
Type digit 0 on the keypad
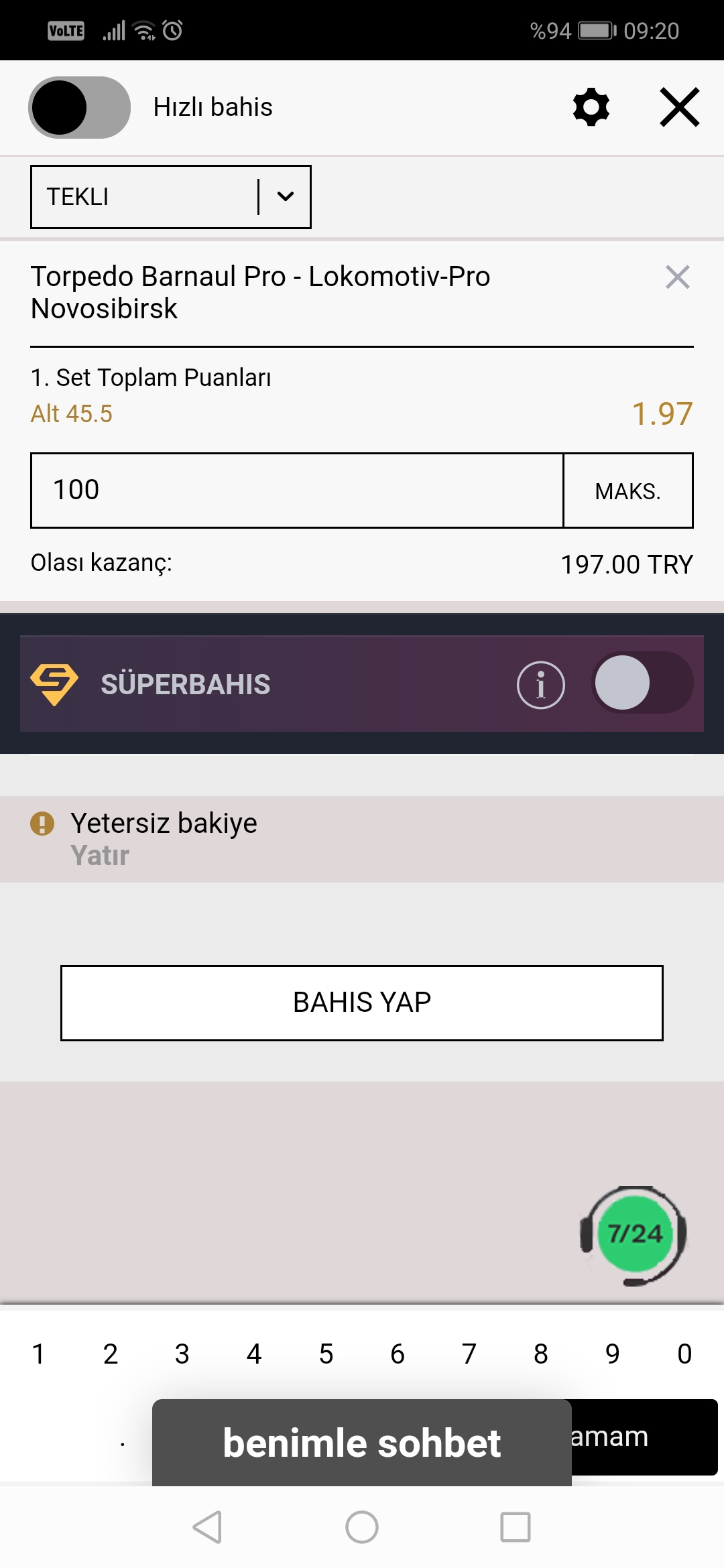click(x=684, y=1354)
